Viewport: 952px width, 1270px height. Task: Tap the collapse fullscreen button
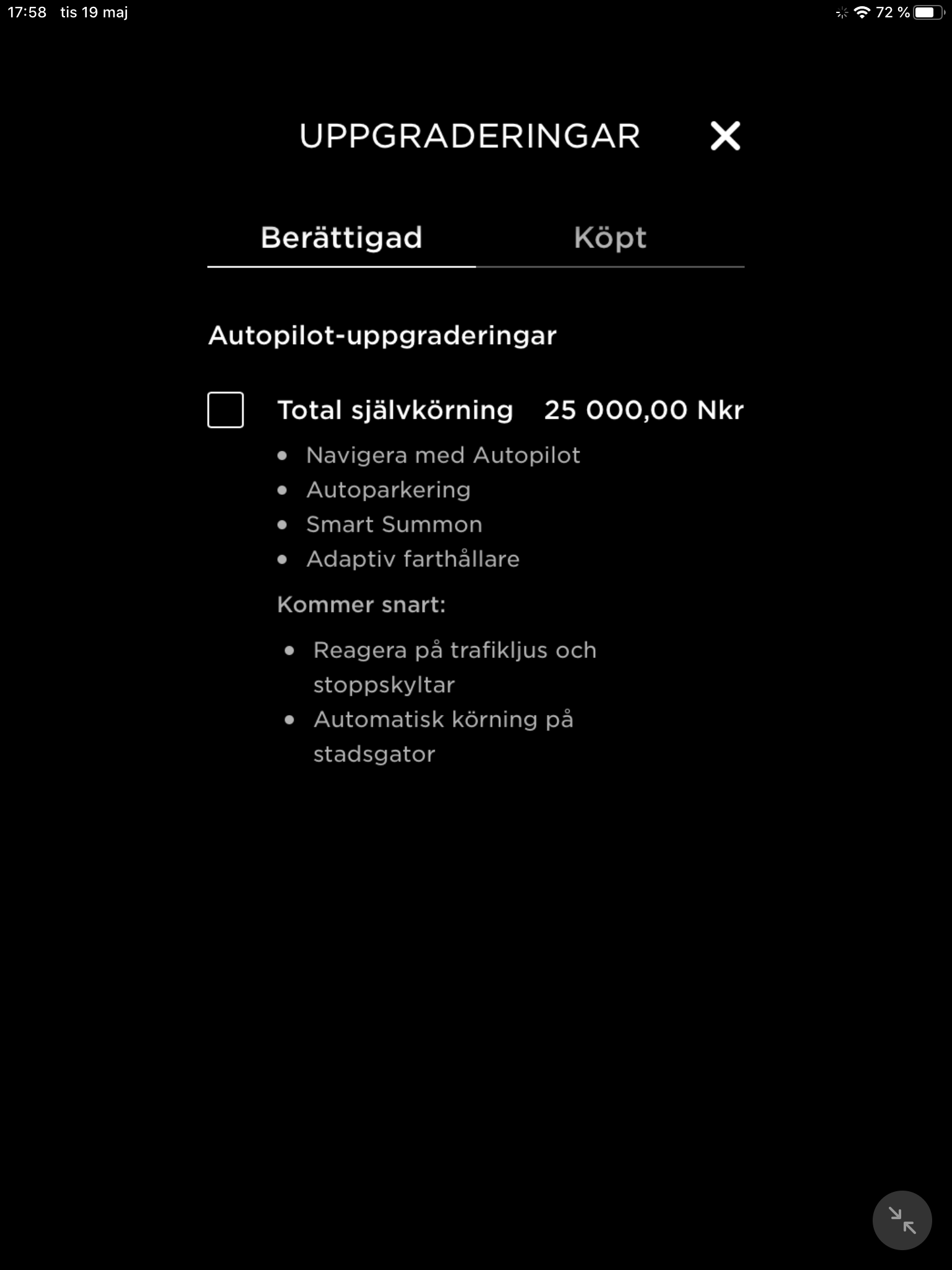pyautogui.click(x=902, y=1220)
